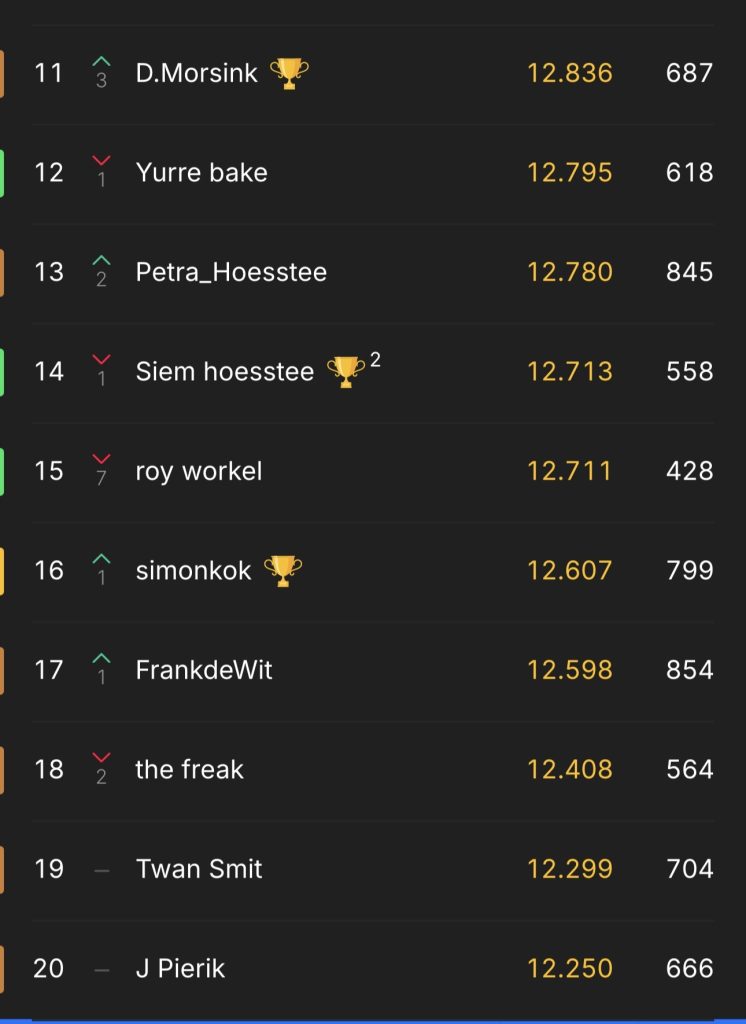This screenshot has width=746, height=1024.
Task: Open roy workel's ranking entry
Action: click(x=199, y=471)
